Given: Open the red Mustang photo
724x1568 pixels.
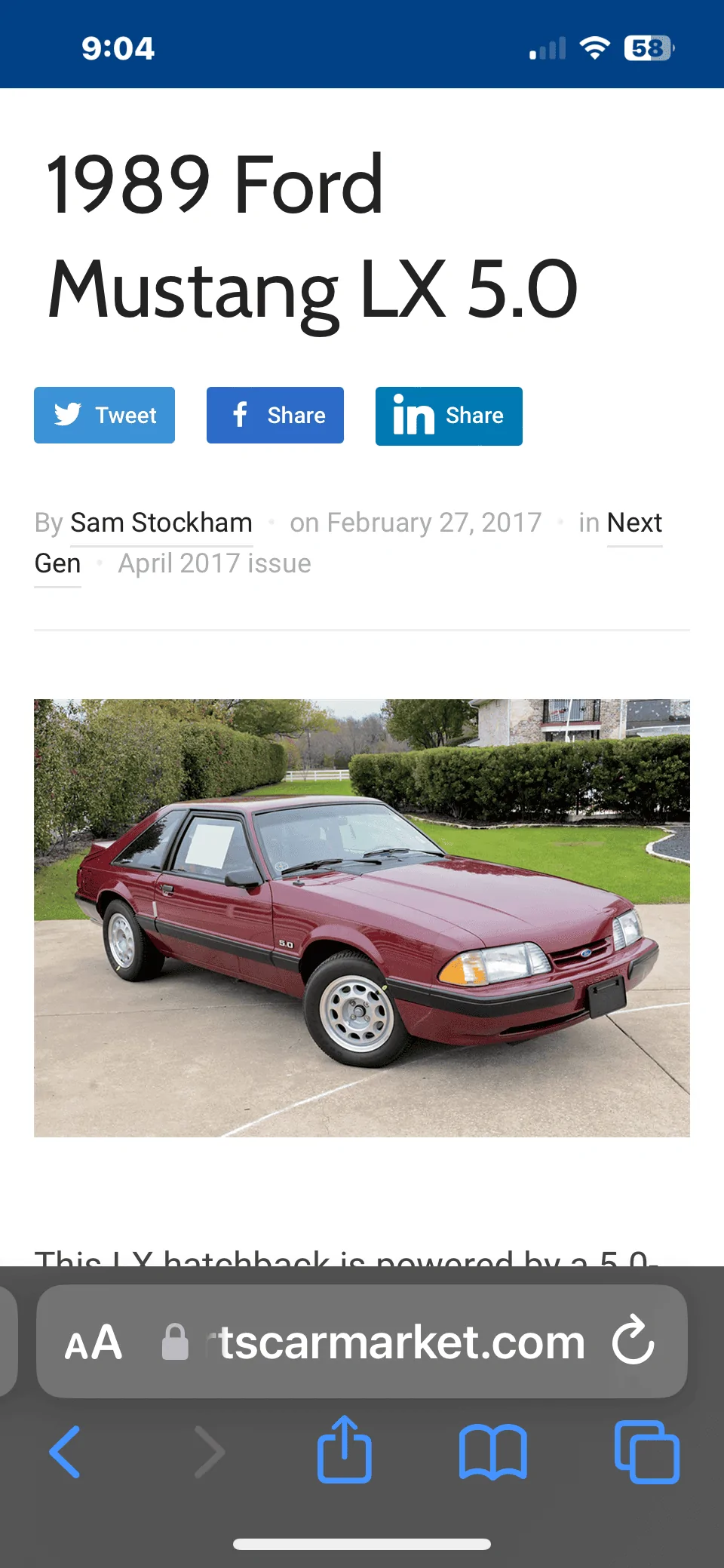Looking at the screenshot, I should tap(362, 918).
